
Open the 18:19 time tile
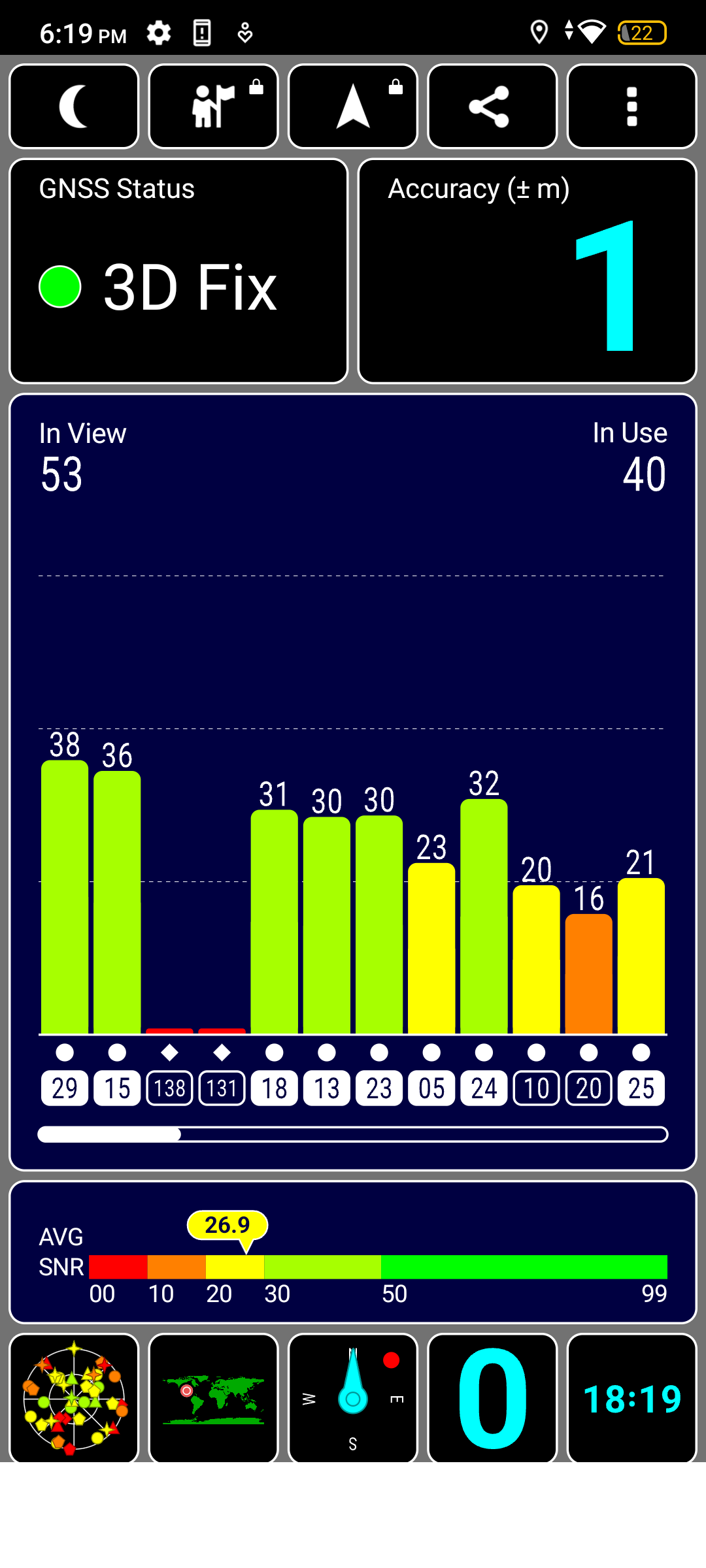631,1397
